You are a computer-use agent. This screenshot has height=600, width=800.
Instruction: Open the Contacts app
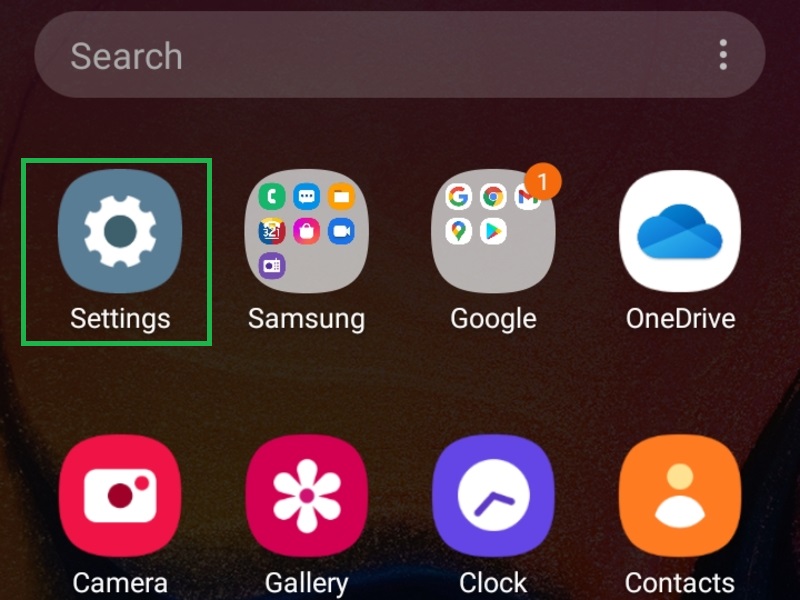pyautogui.click(x=680, y=496)
